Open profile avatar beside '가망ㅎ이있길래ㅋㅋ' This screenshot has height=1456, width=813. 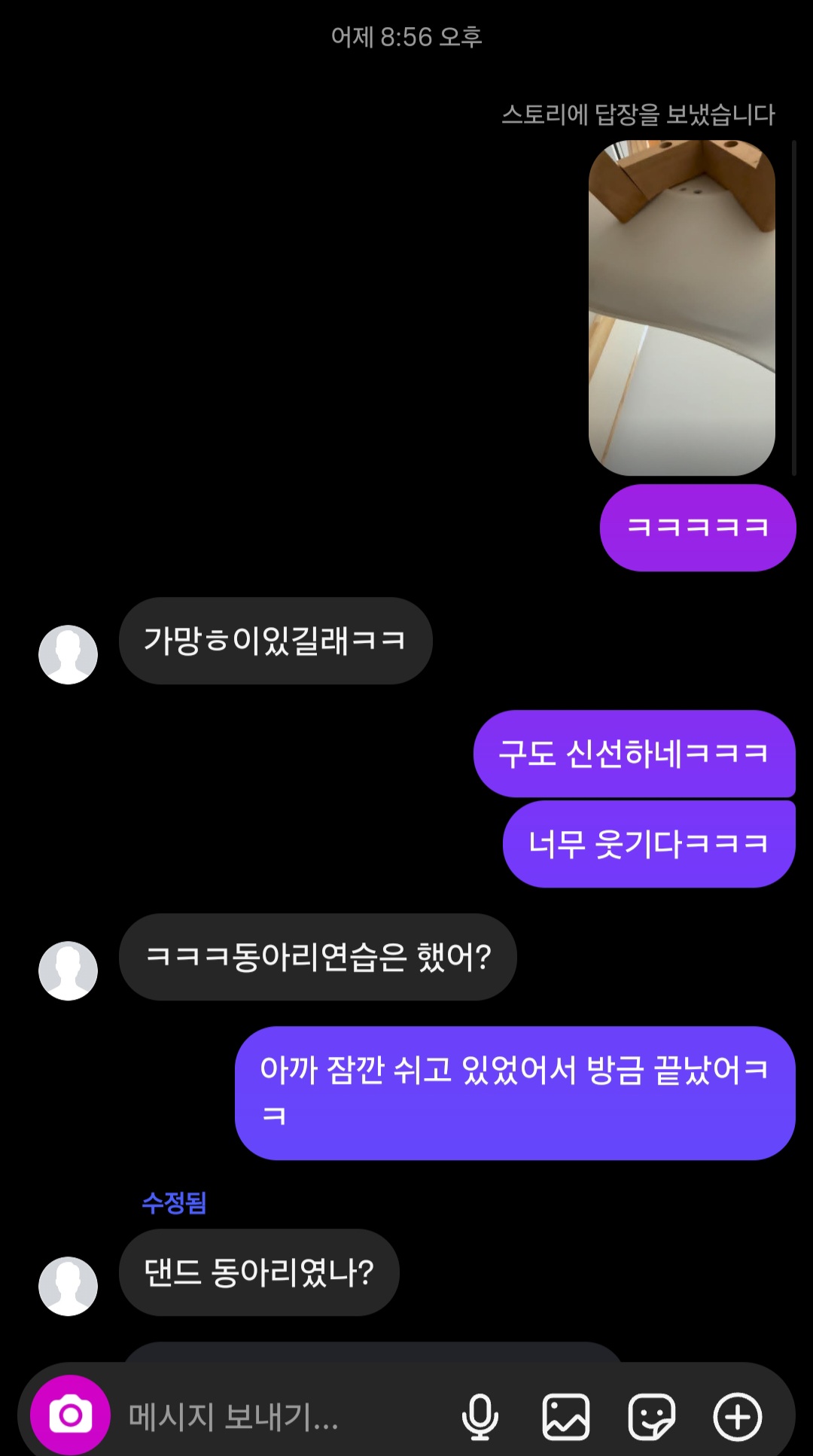[69, 654]
